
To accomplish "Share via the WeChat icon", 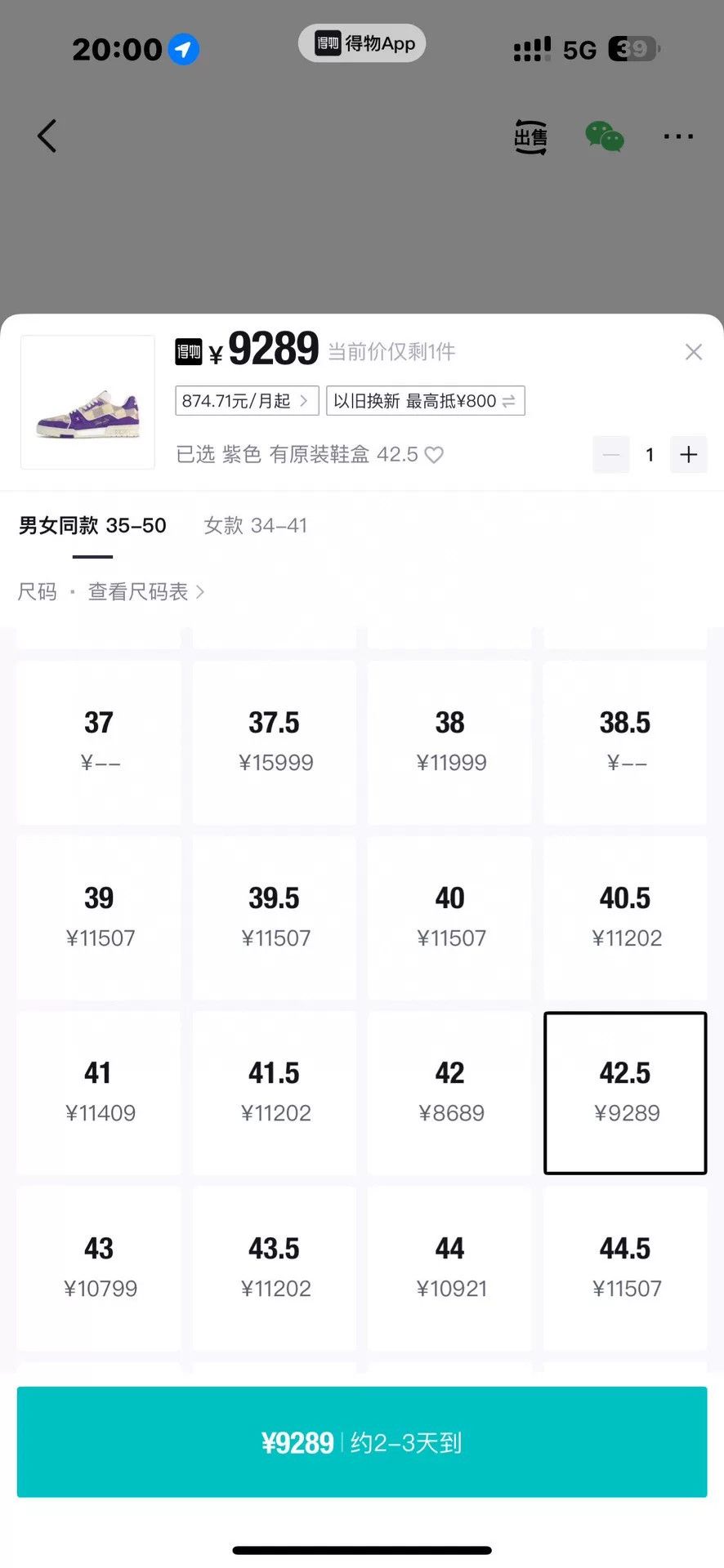I will click(x=605, y=136).
